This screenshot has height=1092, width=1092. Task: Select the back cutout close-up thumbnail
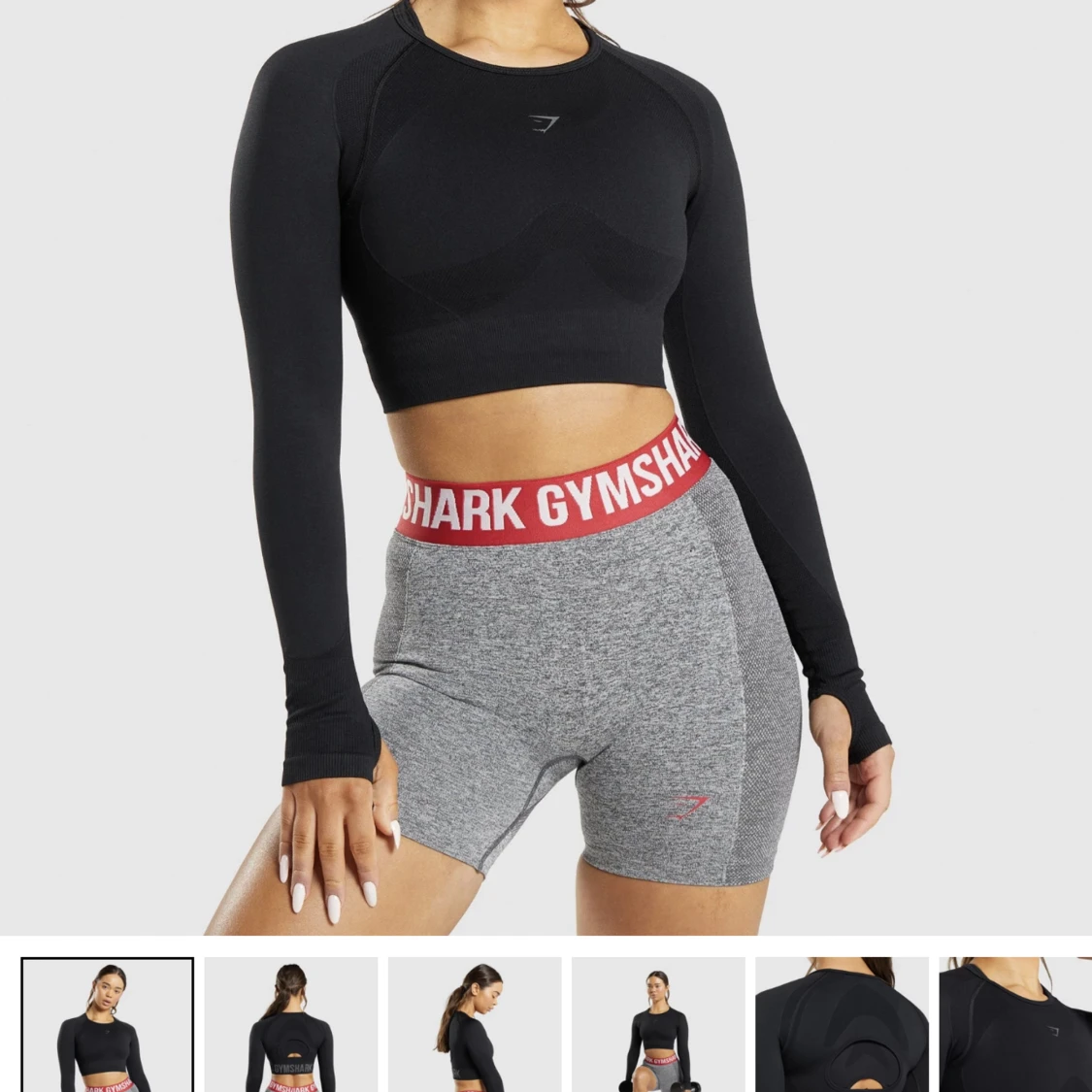click(x=842, y=1025)
